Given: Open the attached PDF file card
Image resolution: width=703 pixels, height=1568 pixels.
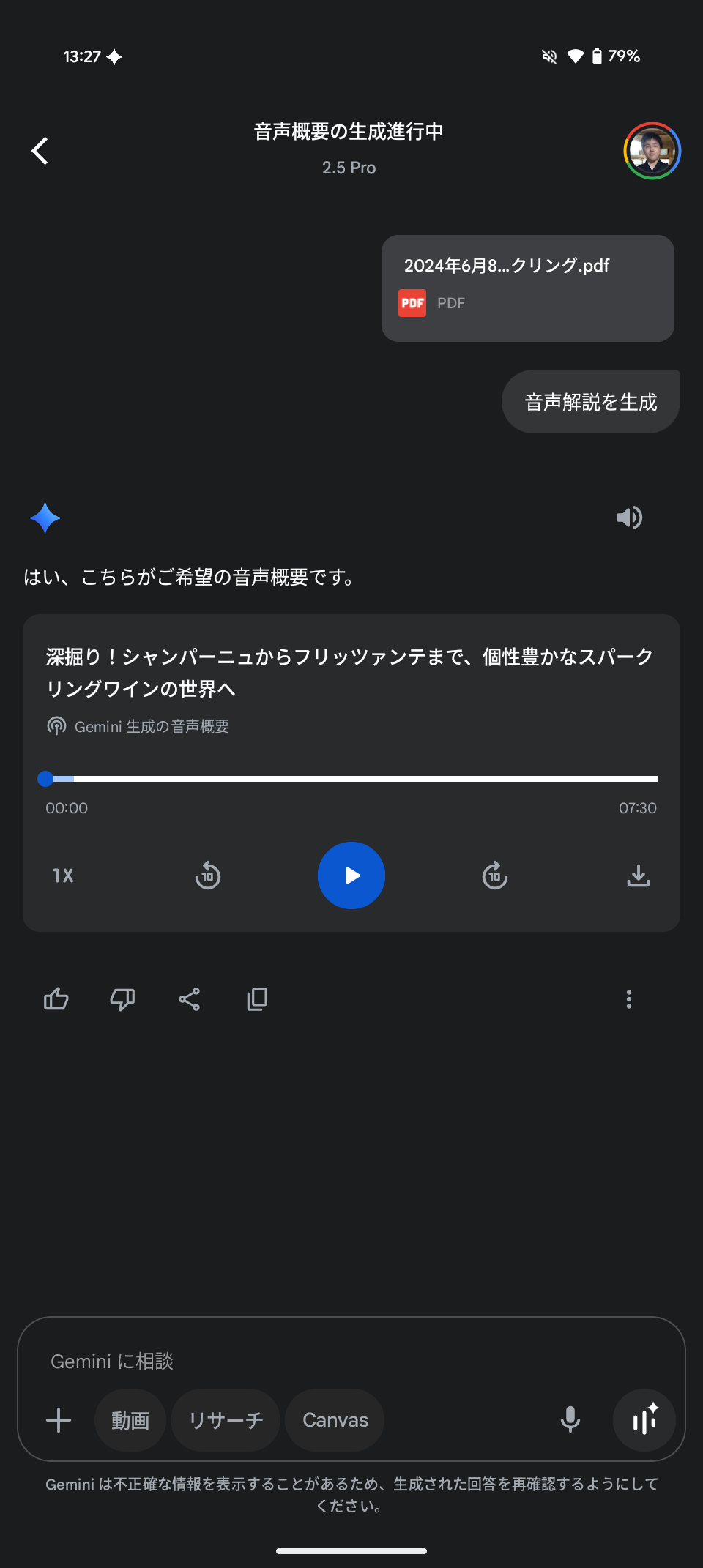Looking at the screenshot, I should click(527, 288).
